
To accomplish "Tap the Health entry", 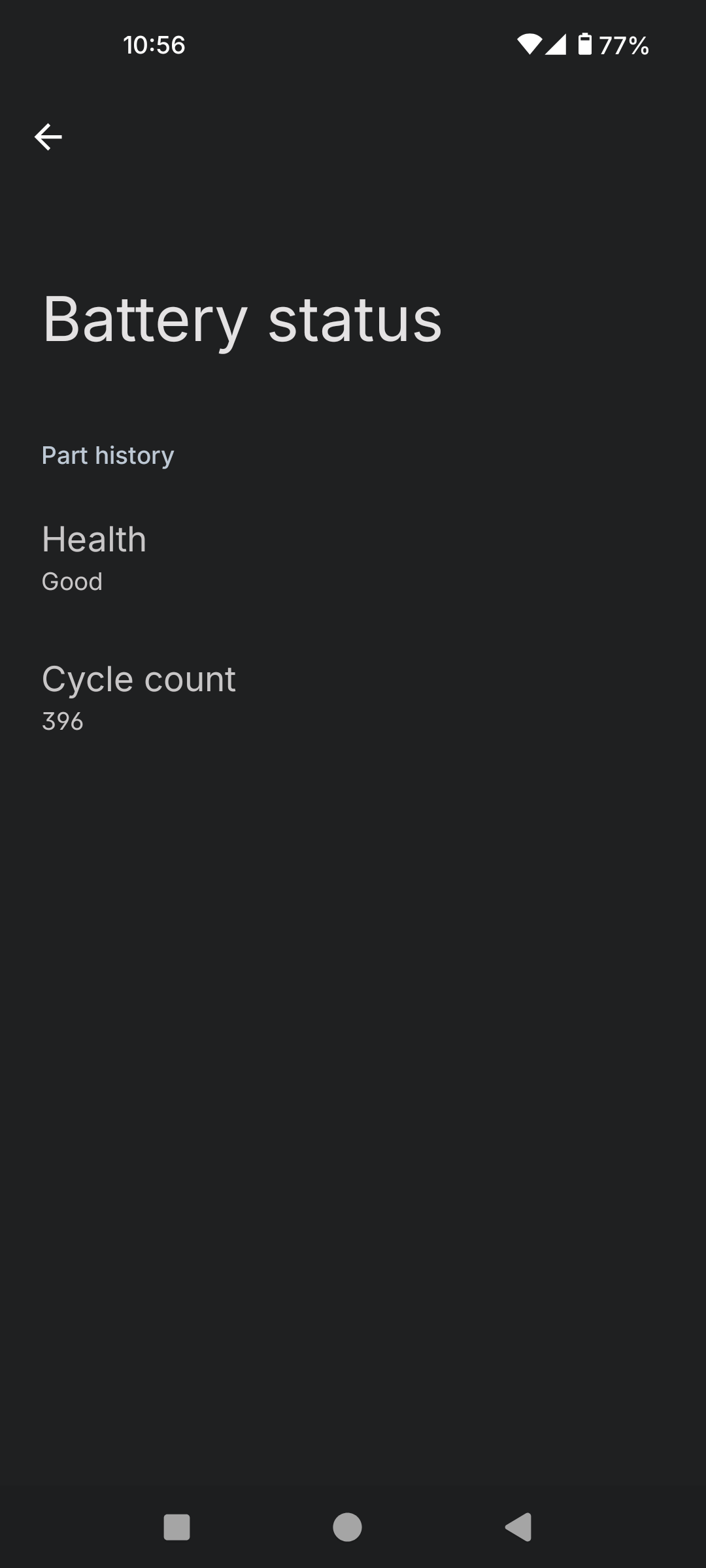I will 93,540.
